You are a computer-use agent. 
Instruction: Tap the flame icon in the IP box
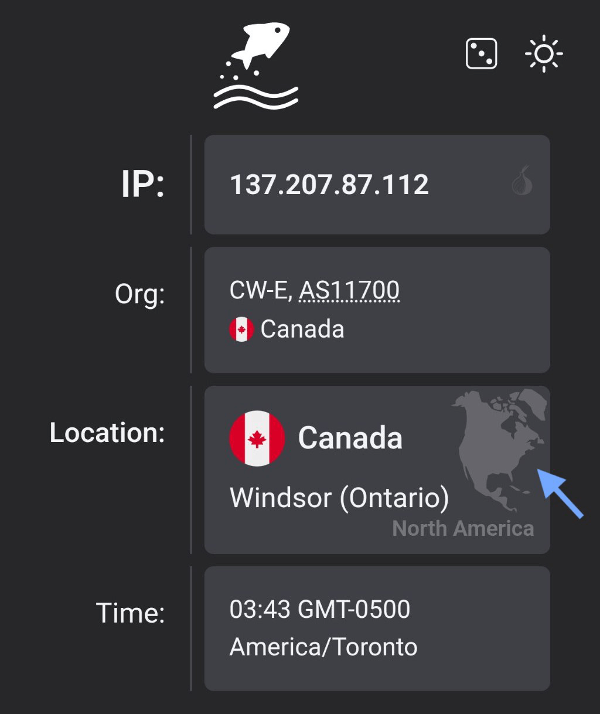click(x=521, y=182)
